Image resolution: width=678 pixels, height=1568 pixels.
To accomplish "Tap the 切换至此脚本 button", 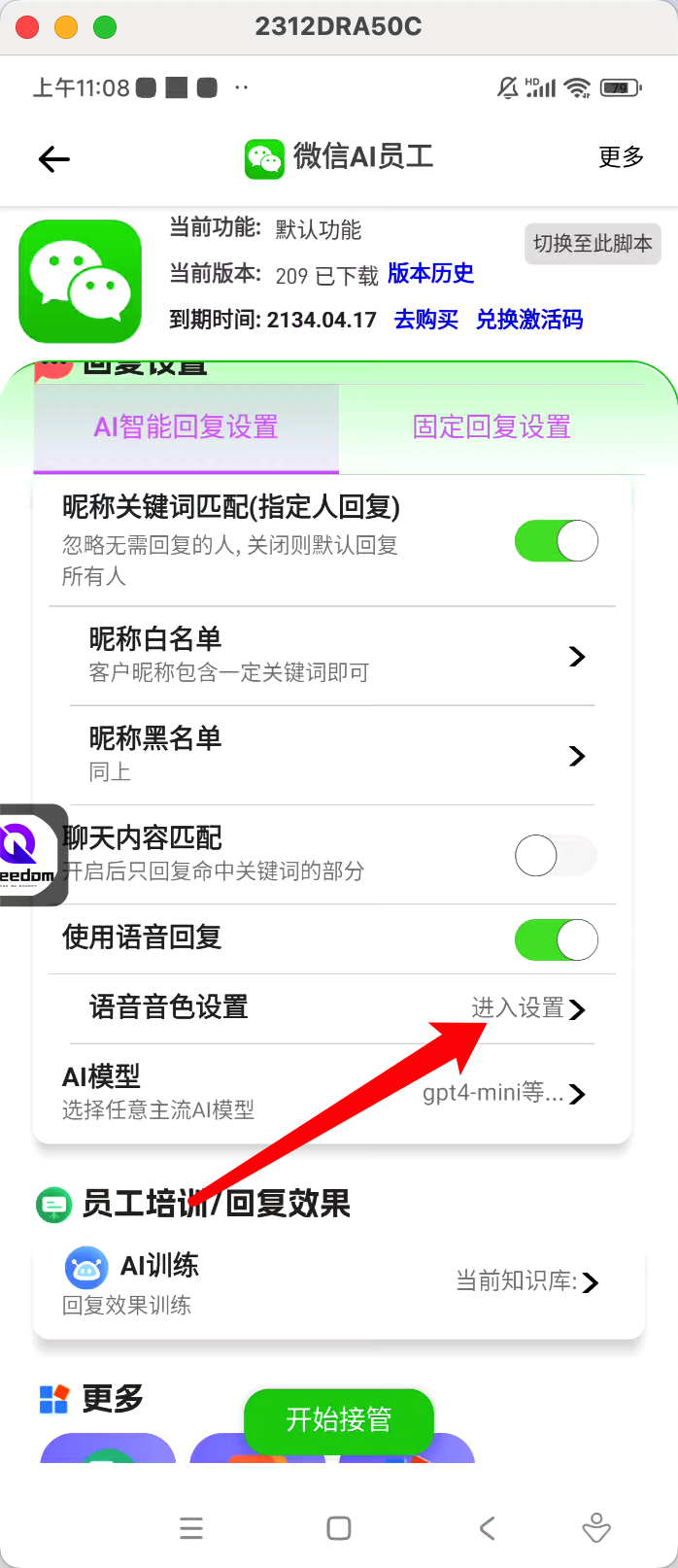I will tap(593, 244).
